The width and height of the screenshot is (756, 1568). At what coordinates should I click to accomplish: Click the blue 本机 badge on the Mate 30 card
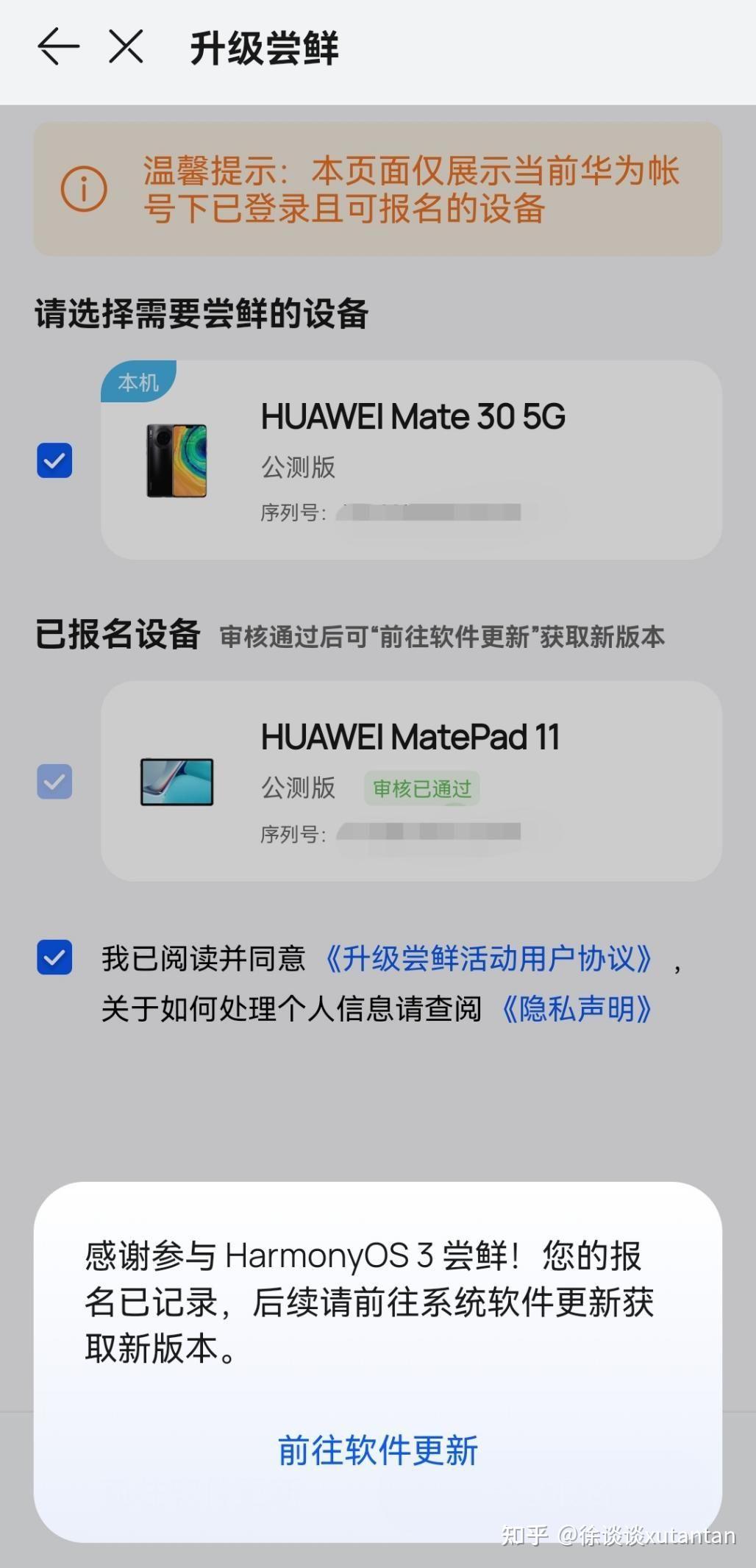click(138, 382)
